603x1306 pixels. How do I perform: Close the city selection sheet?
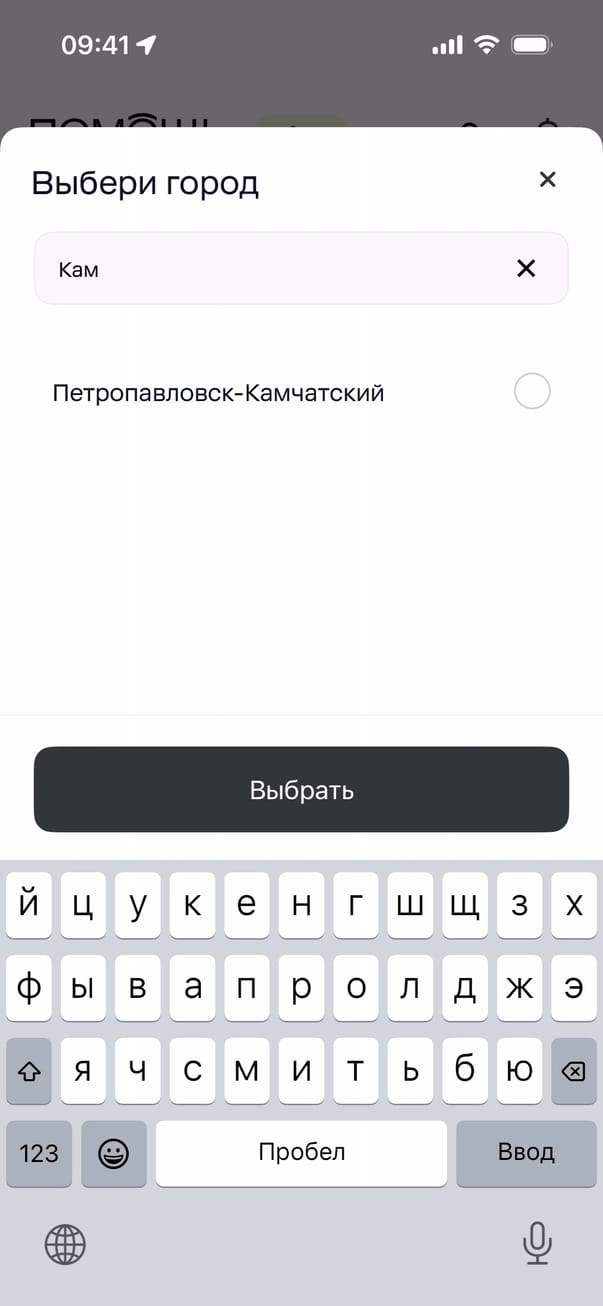(x=547, y=180)
